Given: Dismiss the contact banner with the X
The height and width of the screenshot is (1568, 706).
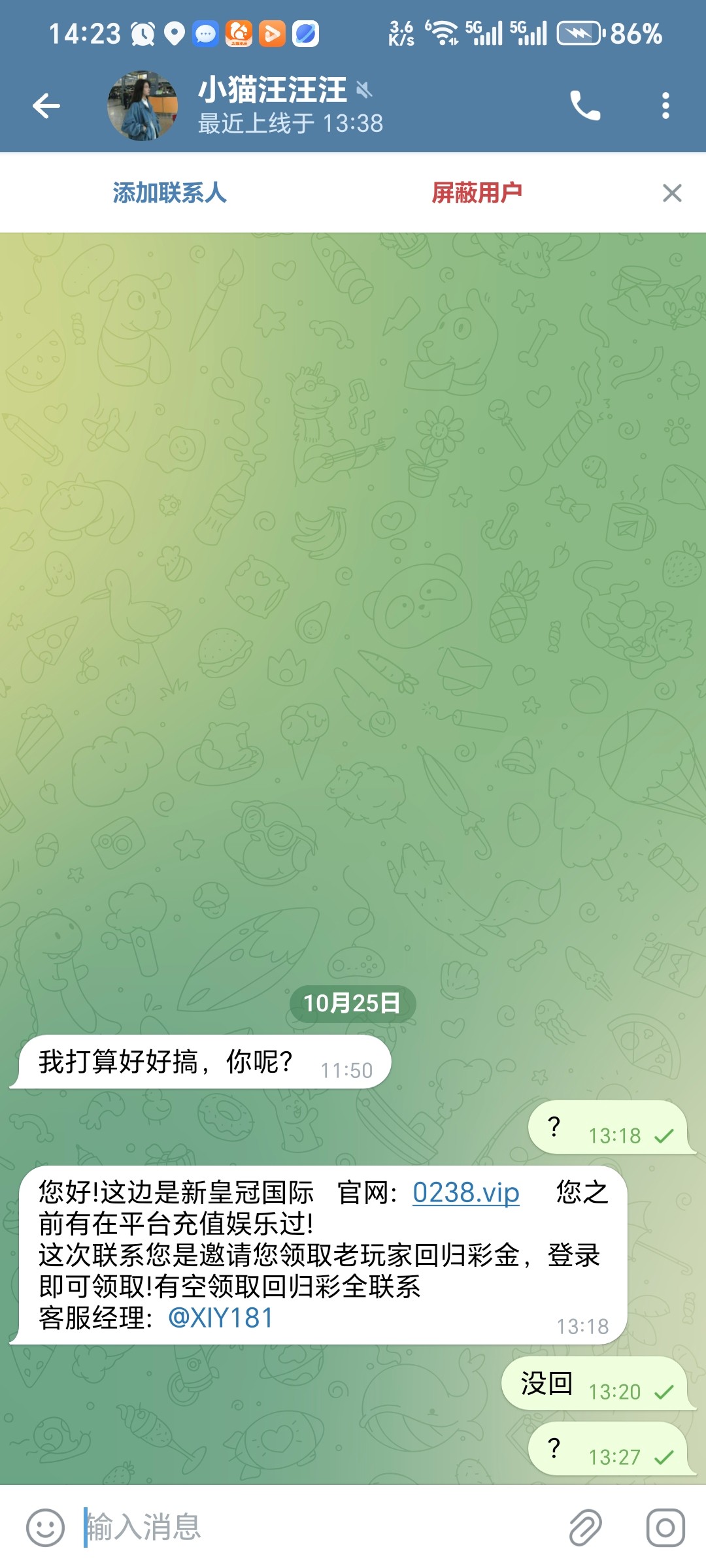Looking at the screenshot, I should click(671, 193).
